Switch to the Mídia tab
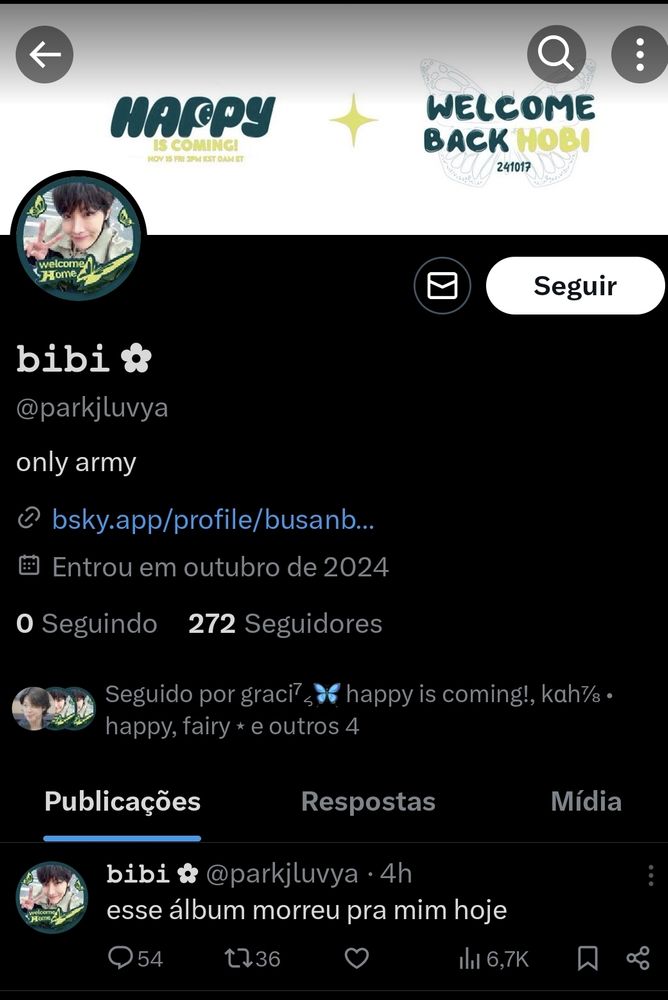 click(x=586, y=802)
